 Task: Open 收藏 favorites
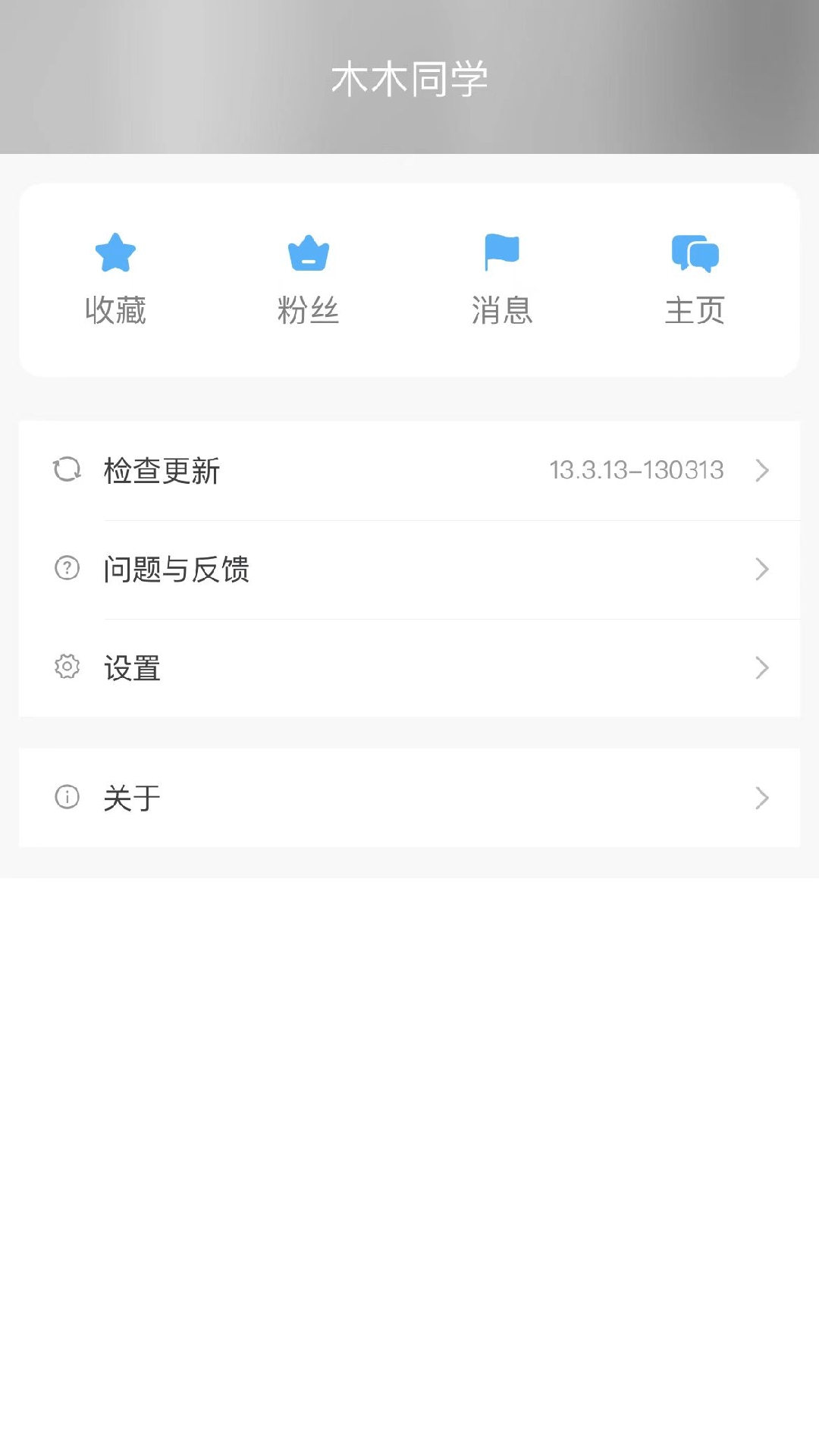pos(115,278)
